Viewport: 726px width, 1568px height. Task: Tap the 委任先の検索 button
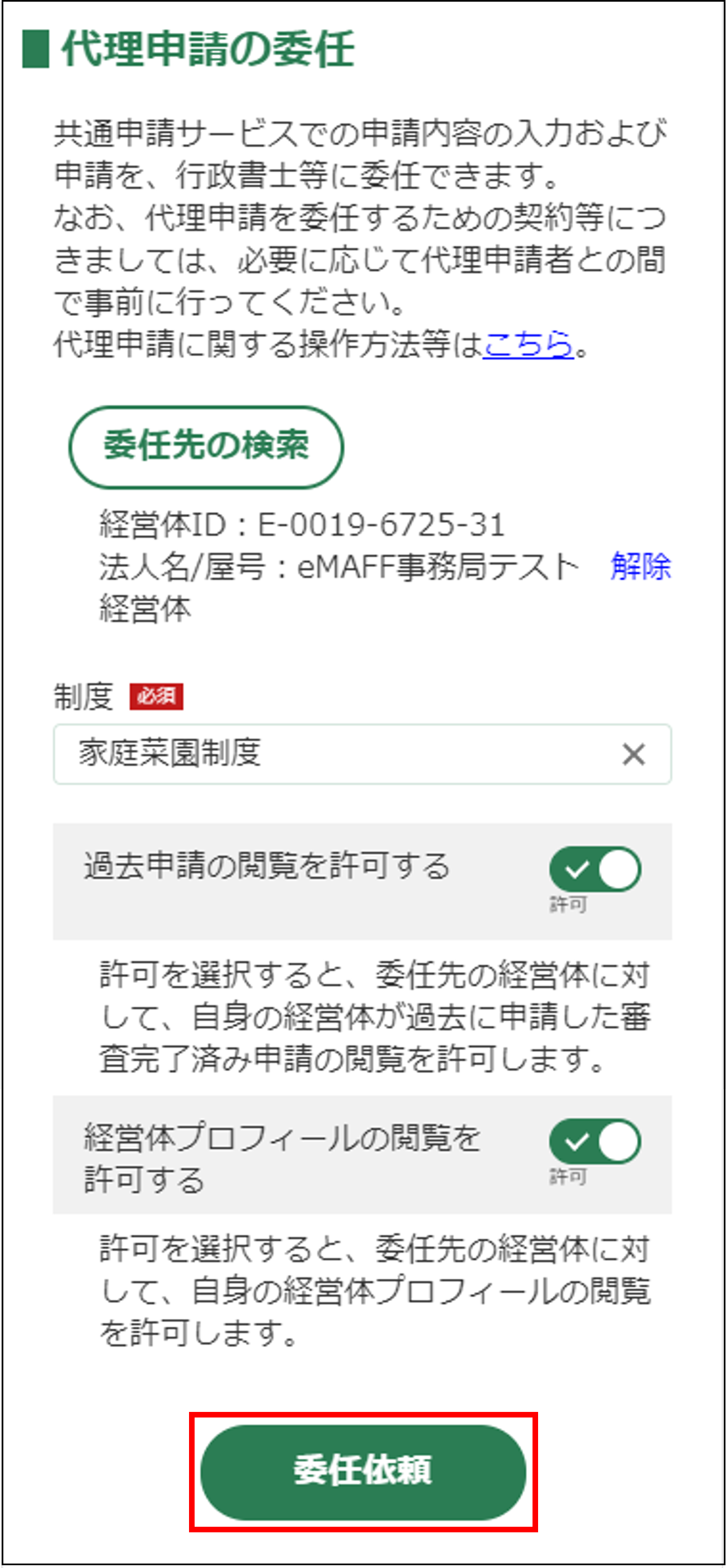point(206,446)
